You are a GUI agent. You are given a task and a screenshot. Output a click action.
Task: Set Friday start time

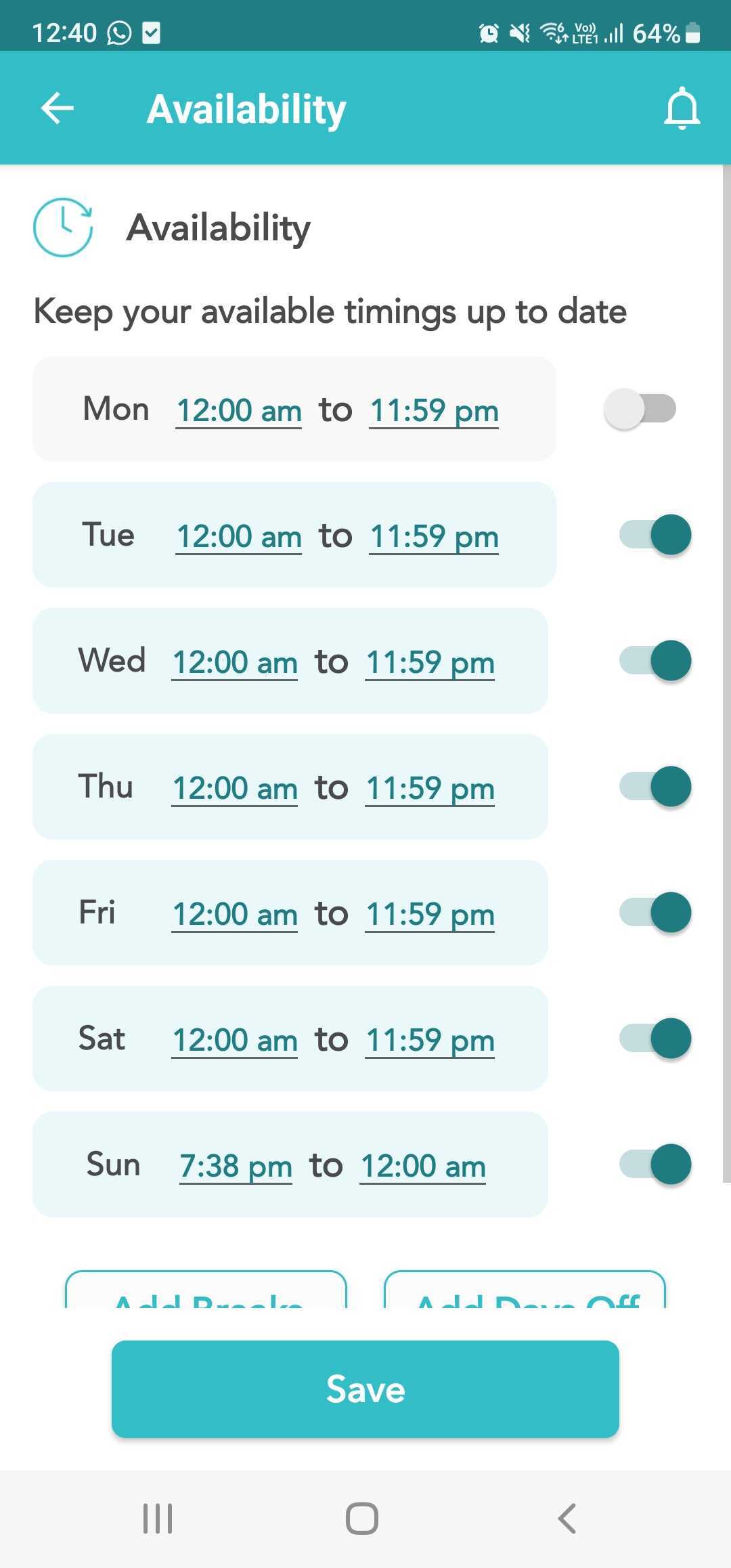coord(235,914)
